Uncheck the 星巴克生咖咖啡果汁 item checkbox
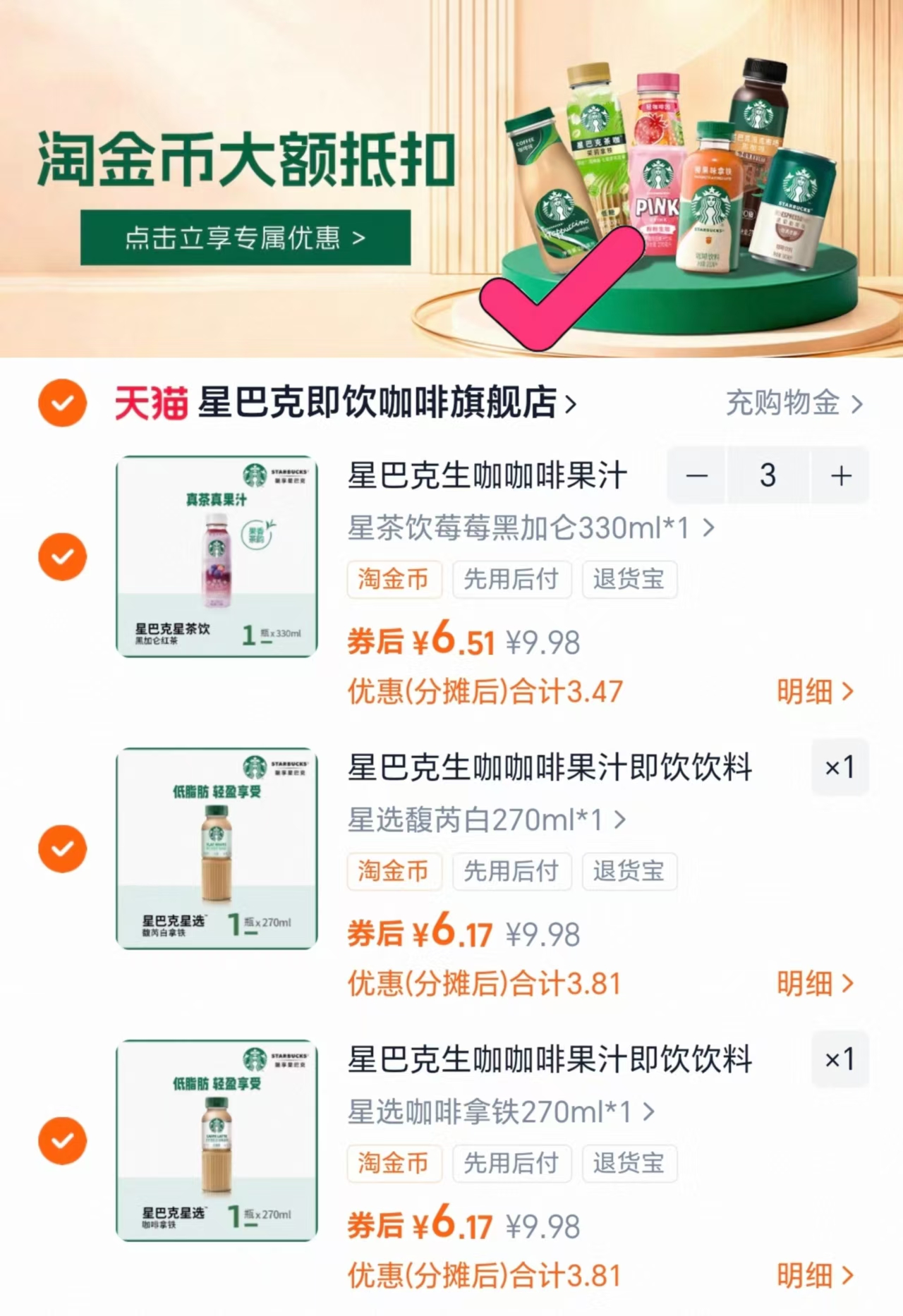The width and height of the screenshot is (903, 1316). point(62,556)
